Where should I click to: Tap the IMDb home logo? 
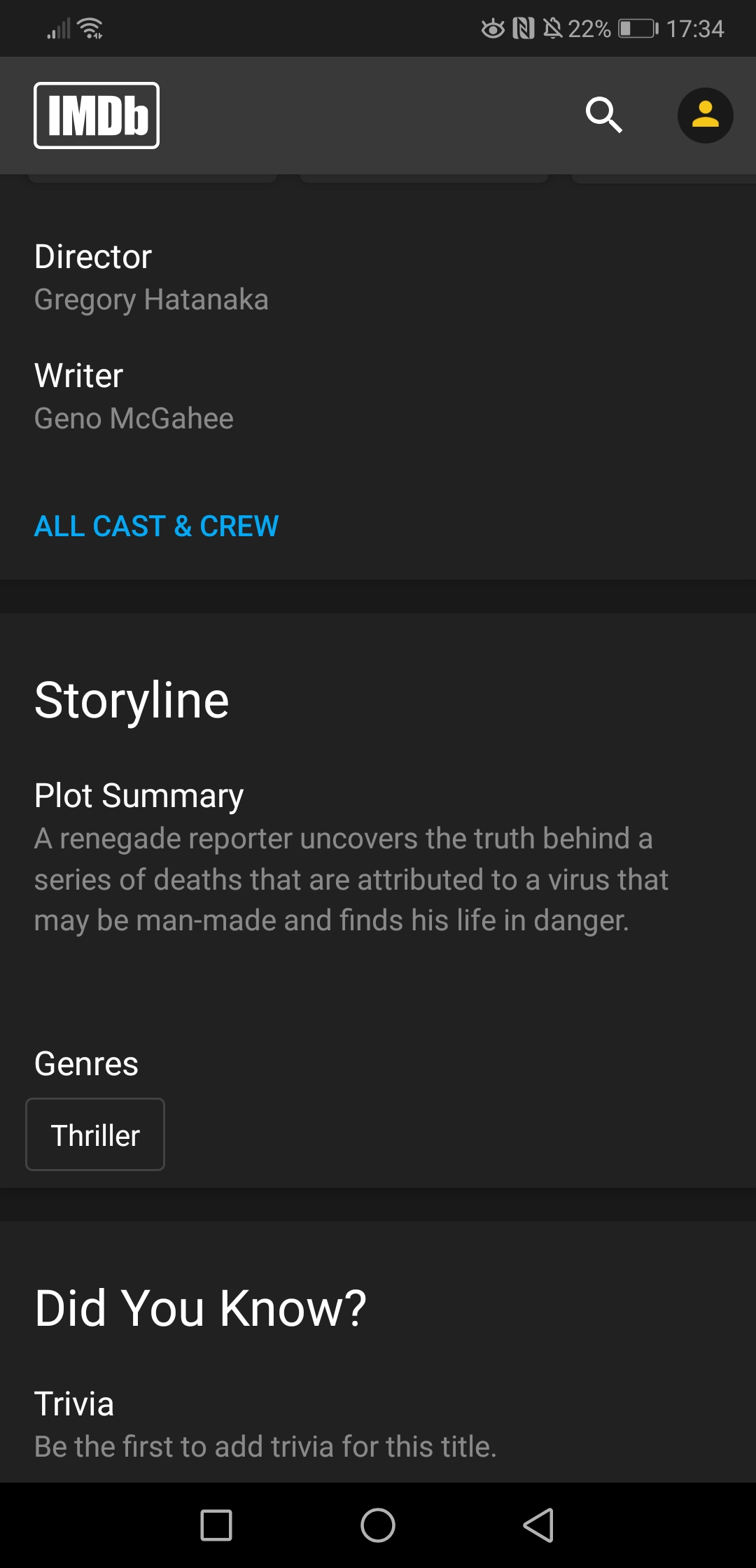coord(97,115)
